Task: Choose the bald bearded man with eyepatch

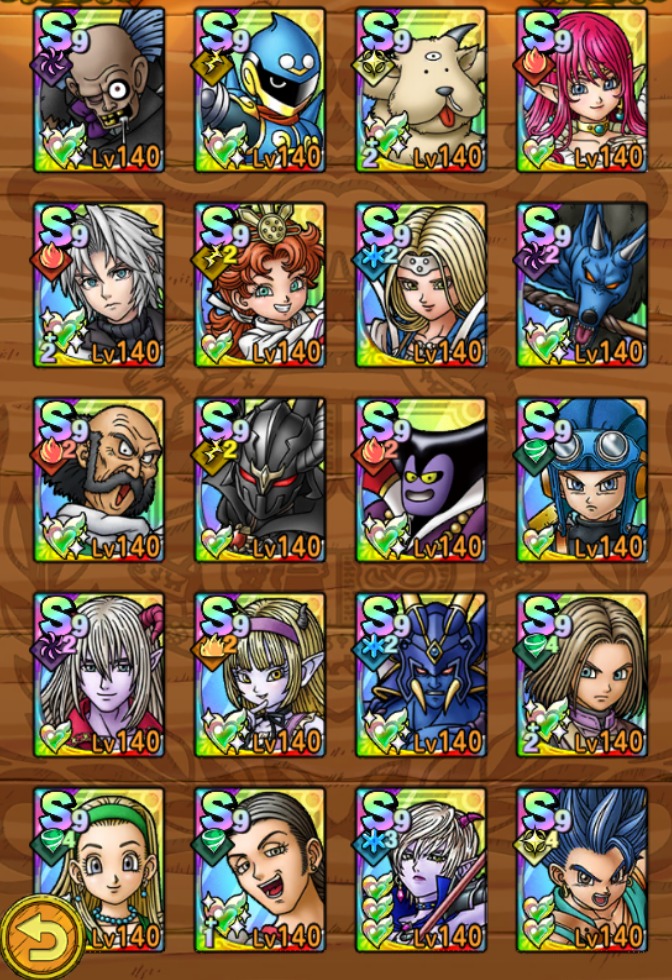Action: point(99,480)
